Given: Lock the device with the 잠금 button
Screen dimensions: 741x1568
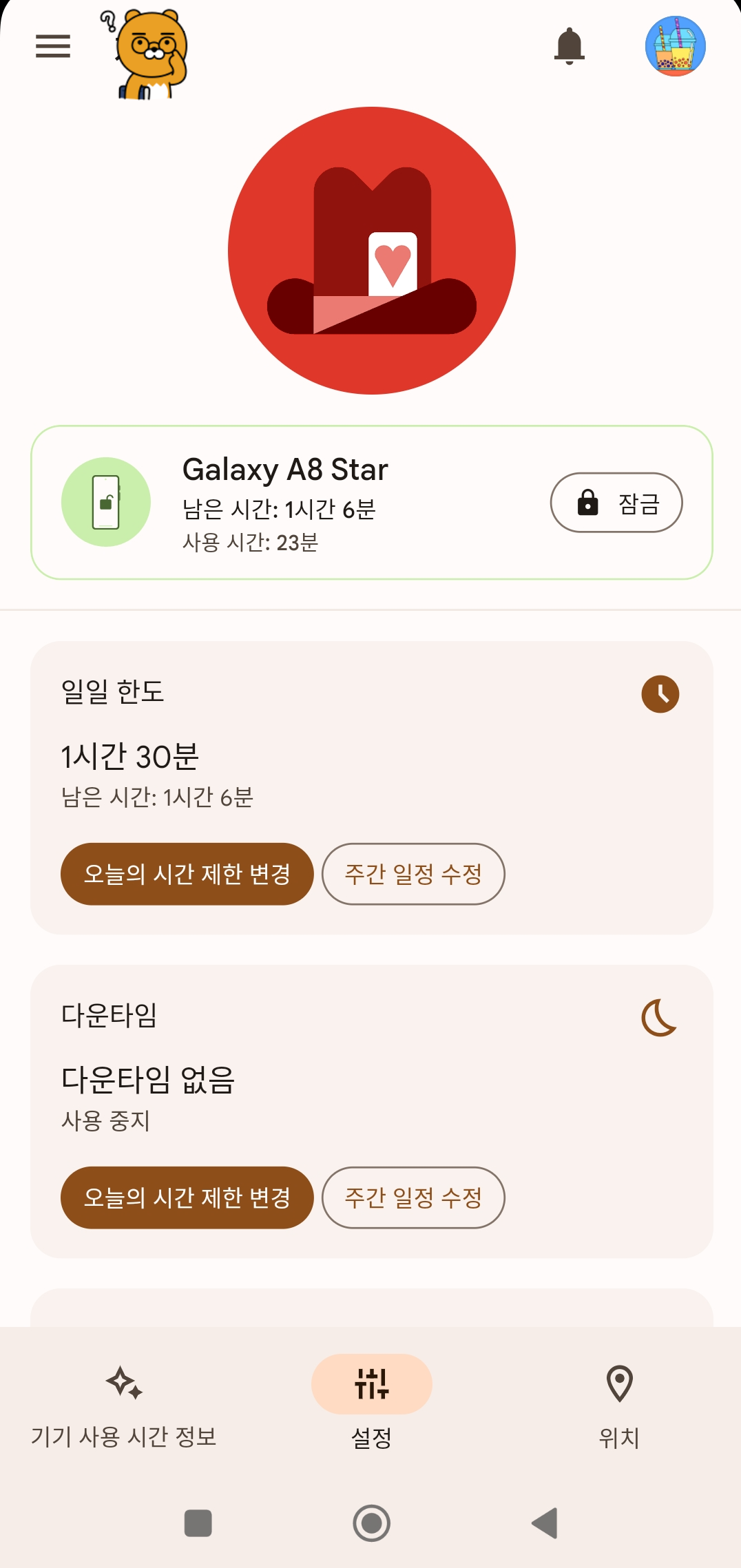Looking at the screenshot, I should (x=616, y=502).
